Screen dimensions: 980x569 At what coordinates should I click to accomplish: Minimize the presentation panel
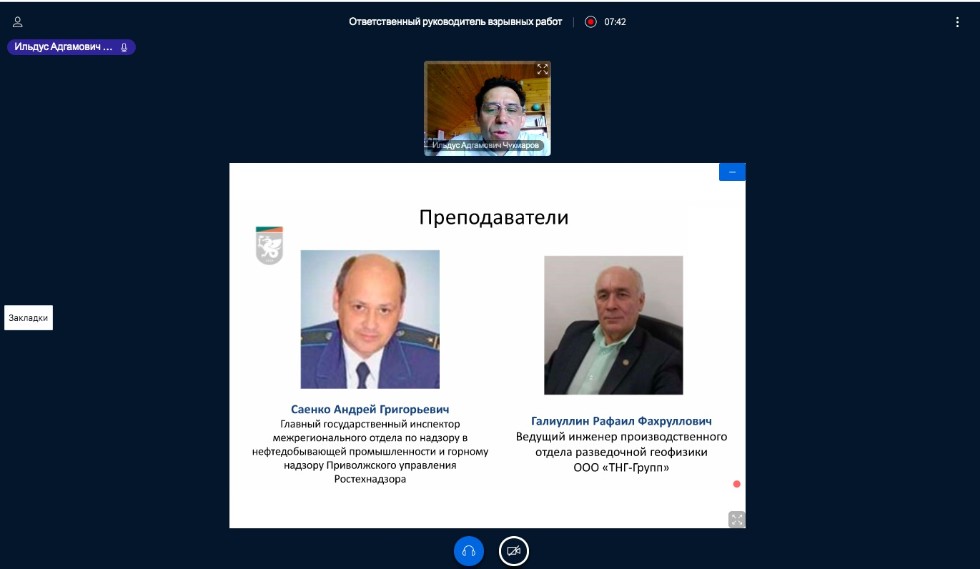point(732,172)
